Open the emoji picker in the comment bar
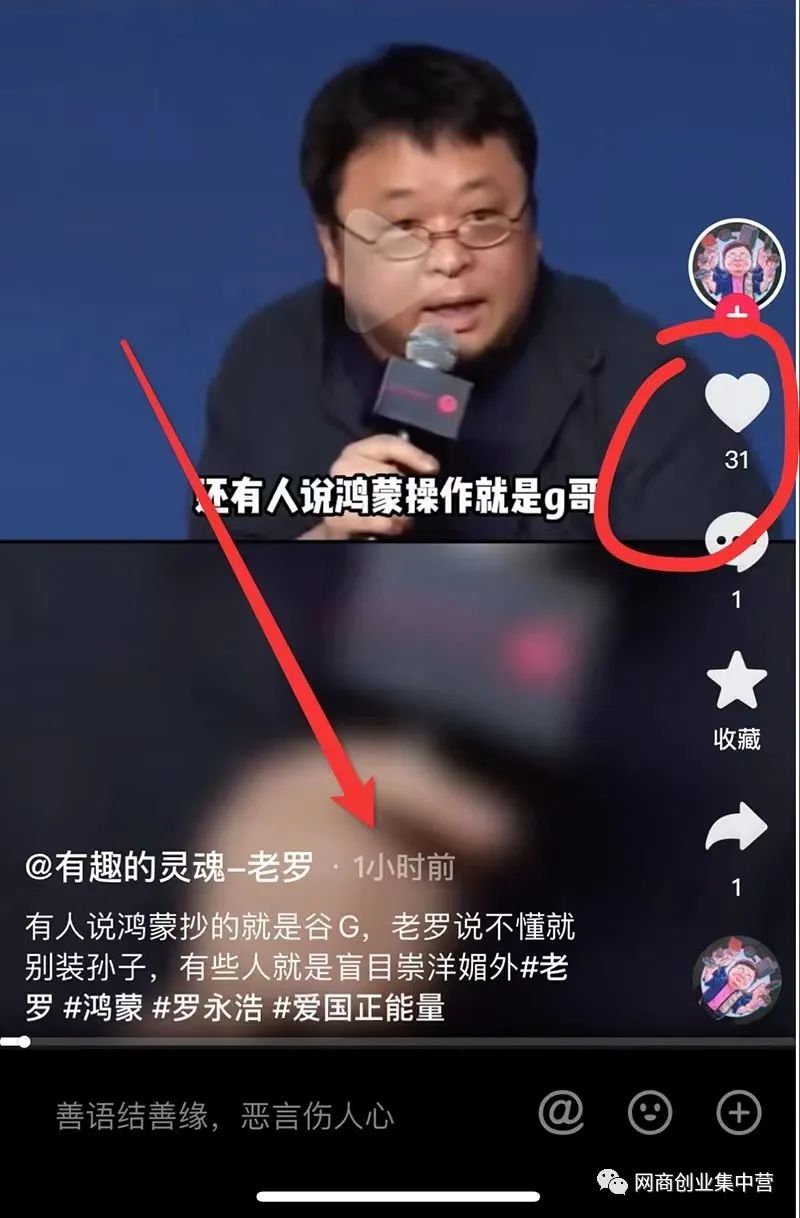 click(x=650, y=1112)
